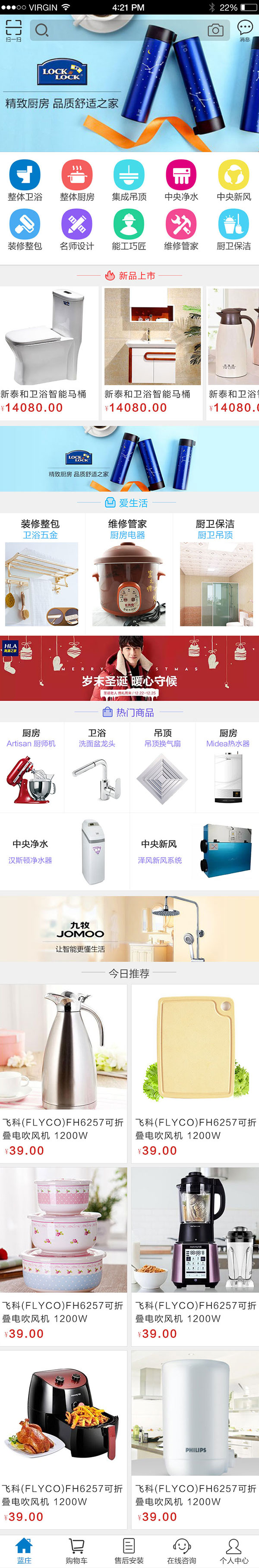The width and height of the screenshot is (259, 1568).
Task: View the JOMOO 九牧 banner
Action: (129, 928)
